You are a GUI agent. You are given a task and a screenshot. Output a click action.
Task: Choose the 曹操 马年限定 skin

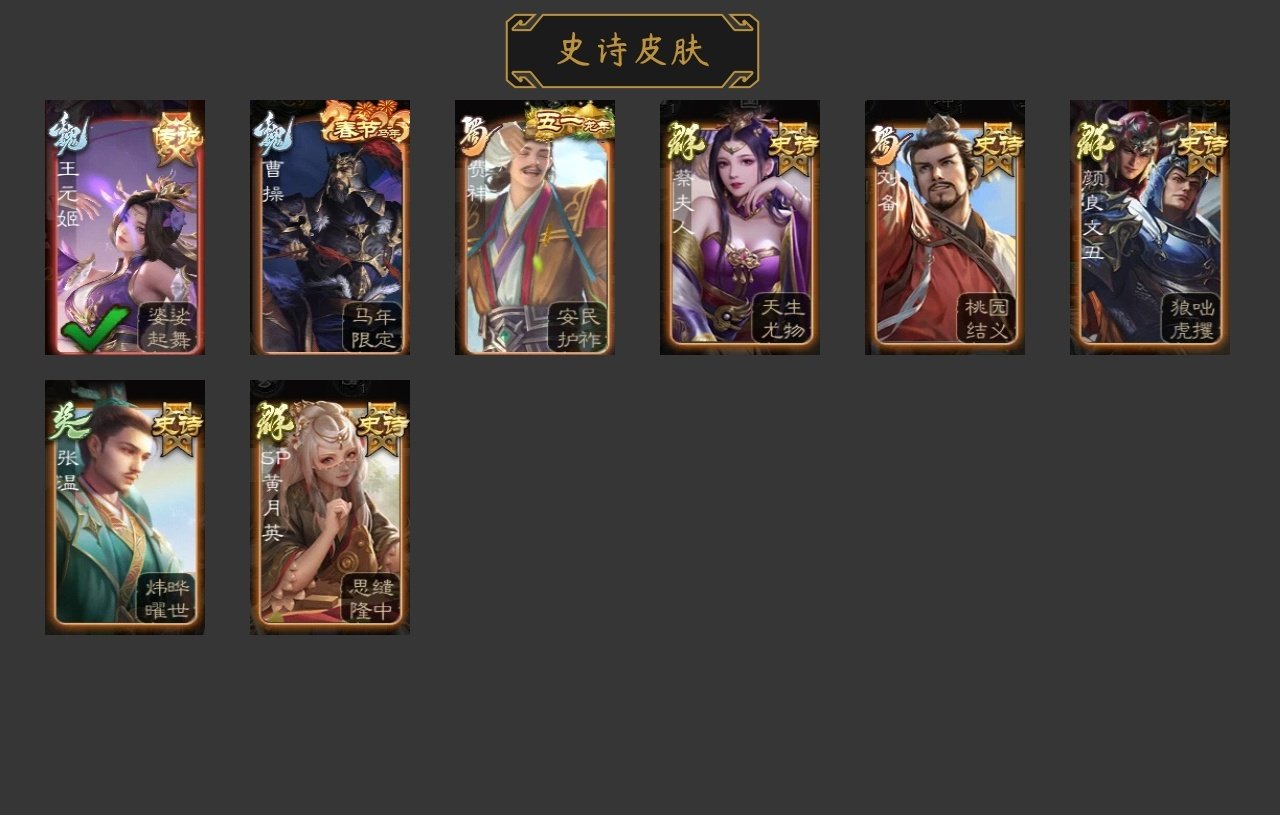pos(330,227)
